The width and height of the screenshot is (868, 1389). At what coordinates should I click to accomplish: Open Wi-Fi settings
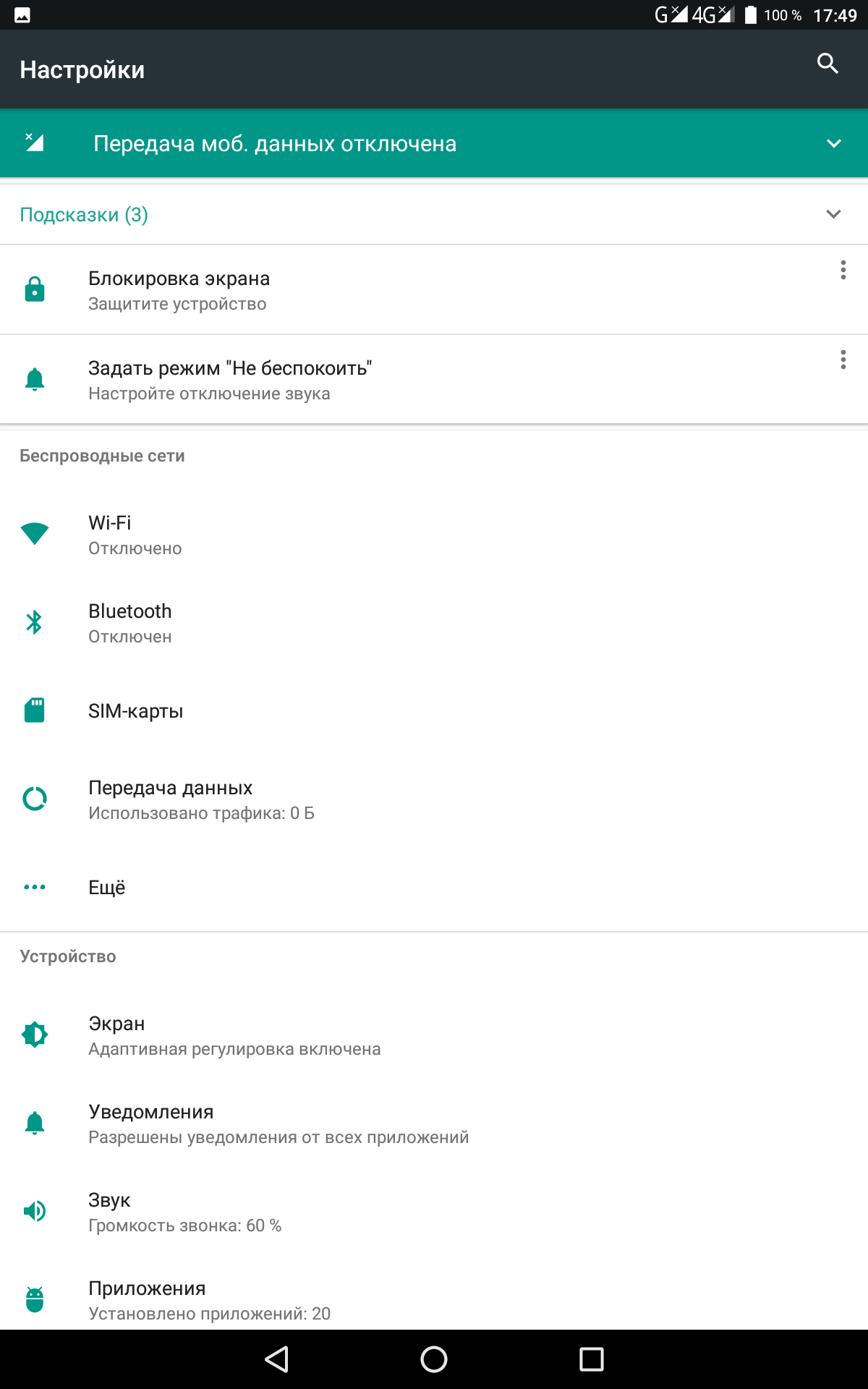point(434,535)
